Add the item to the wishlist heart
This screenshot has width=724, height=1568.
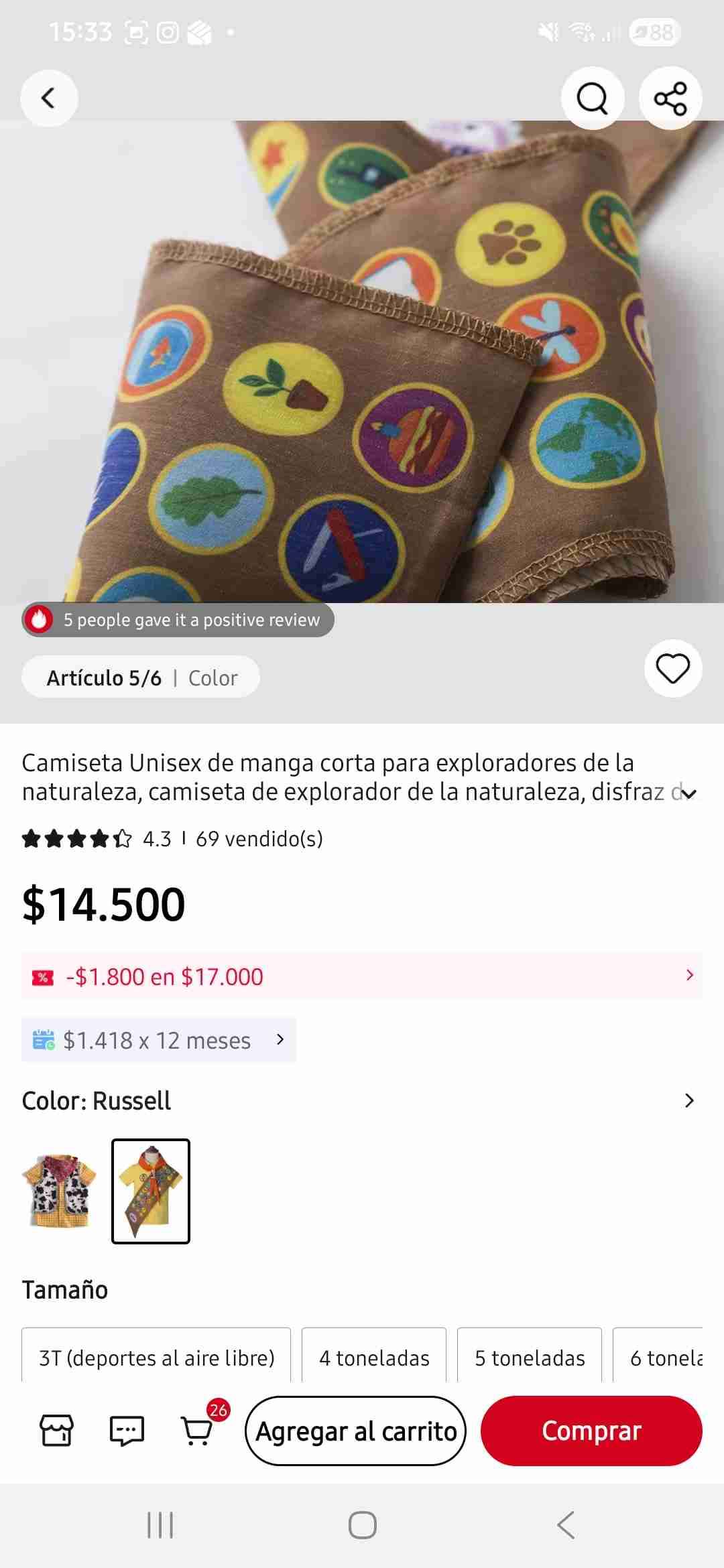point(672,667)
